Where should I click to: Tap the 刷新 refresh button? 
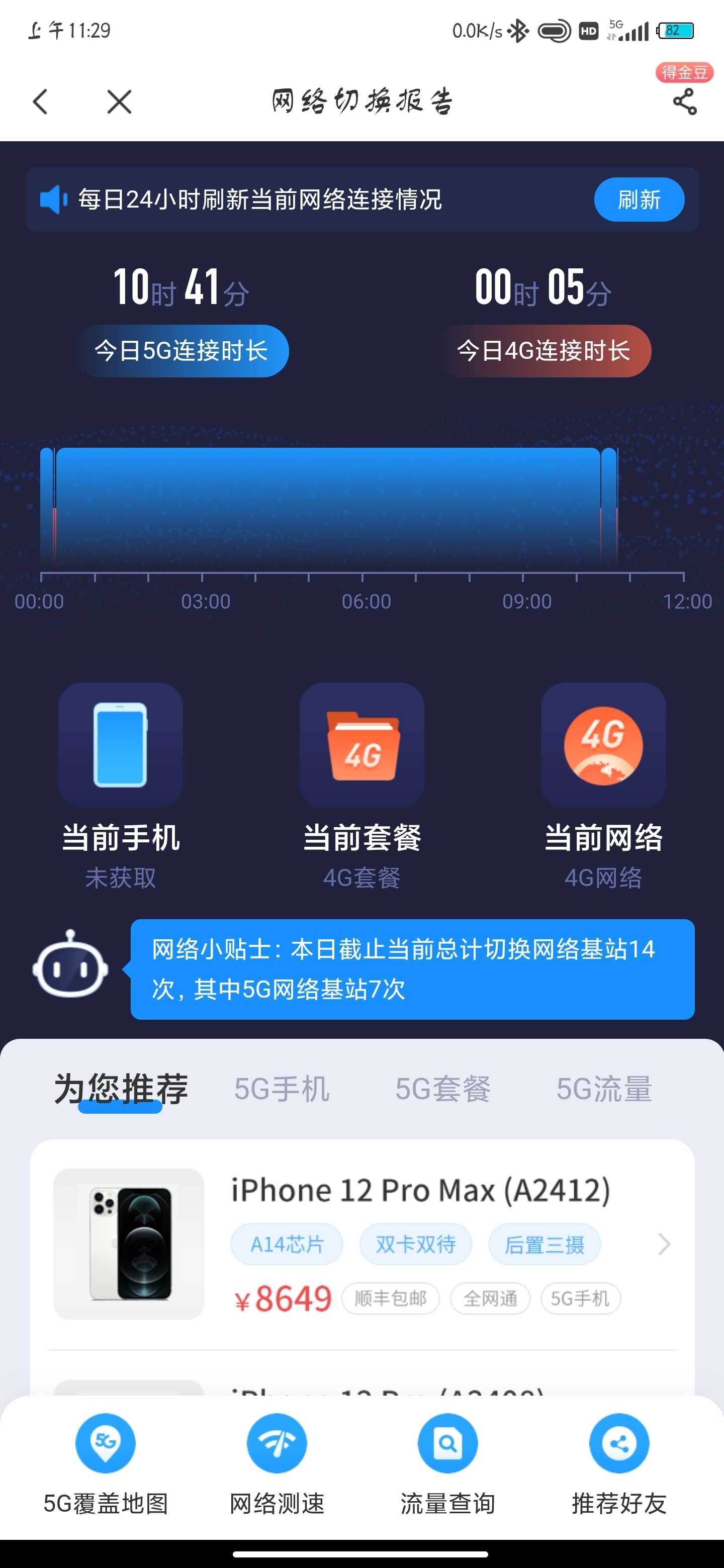(639, 200)
